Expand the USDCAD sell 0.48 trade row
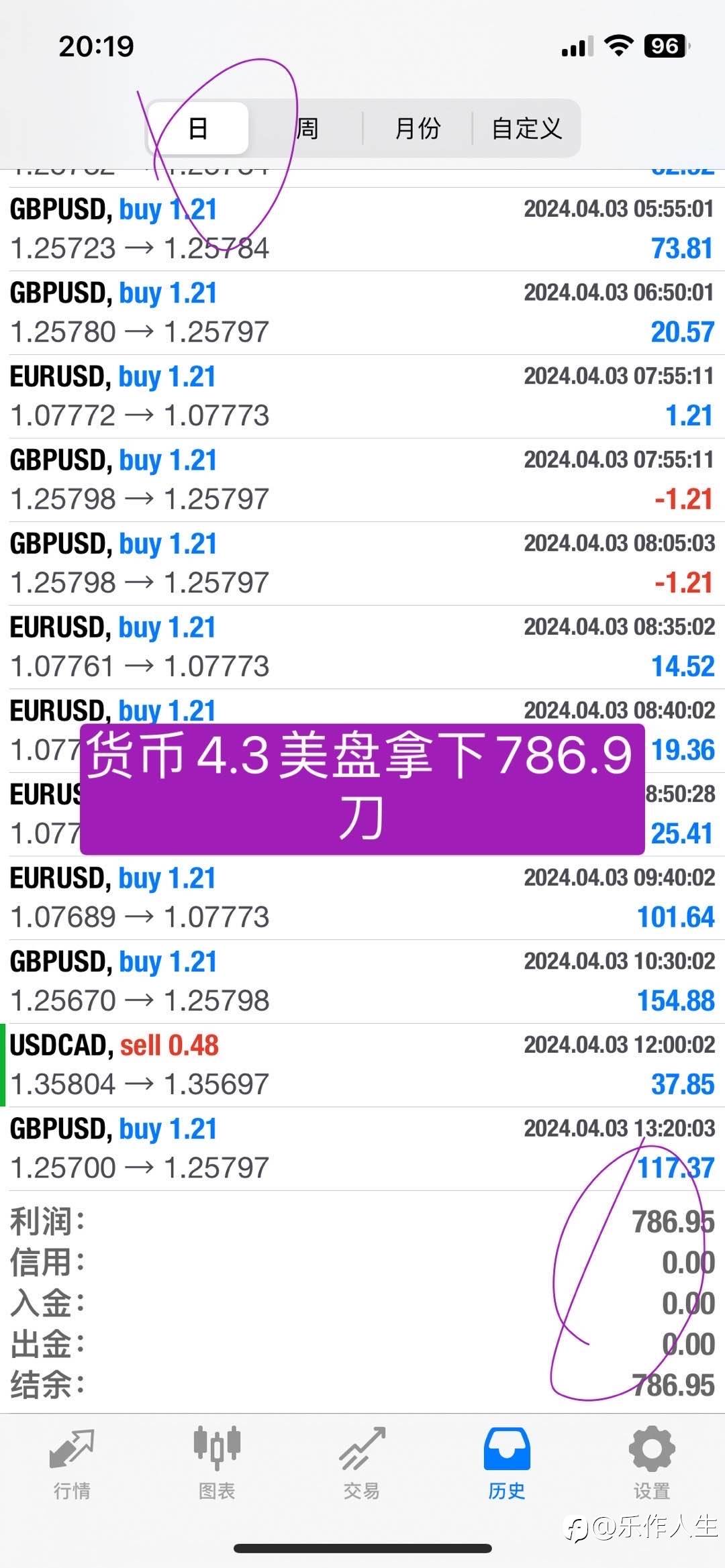This screenshot has width=725, height=1568. point(362,1065)
